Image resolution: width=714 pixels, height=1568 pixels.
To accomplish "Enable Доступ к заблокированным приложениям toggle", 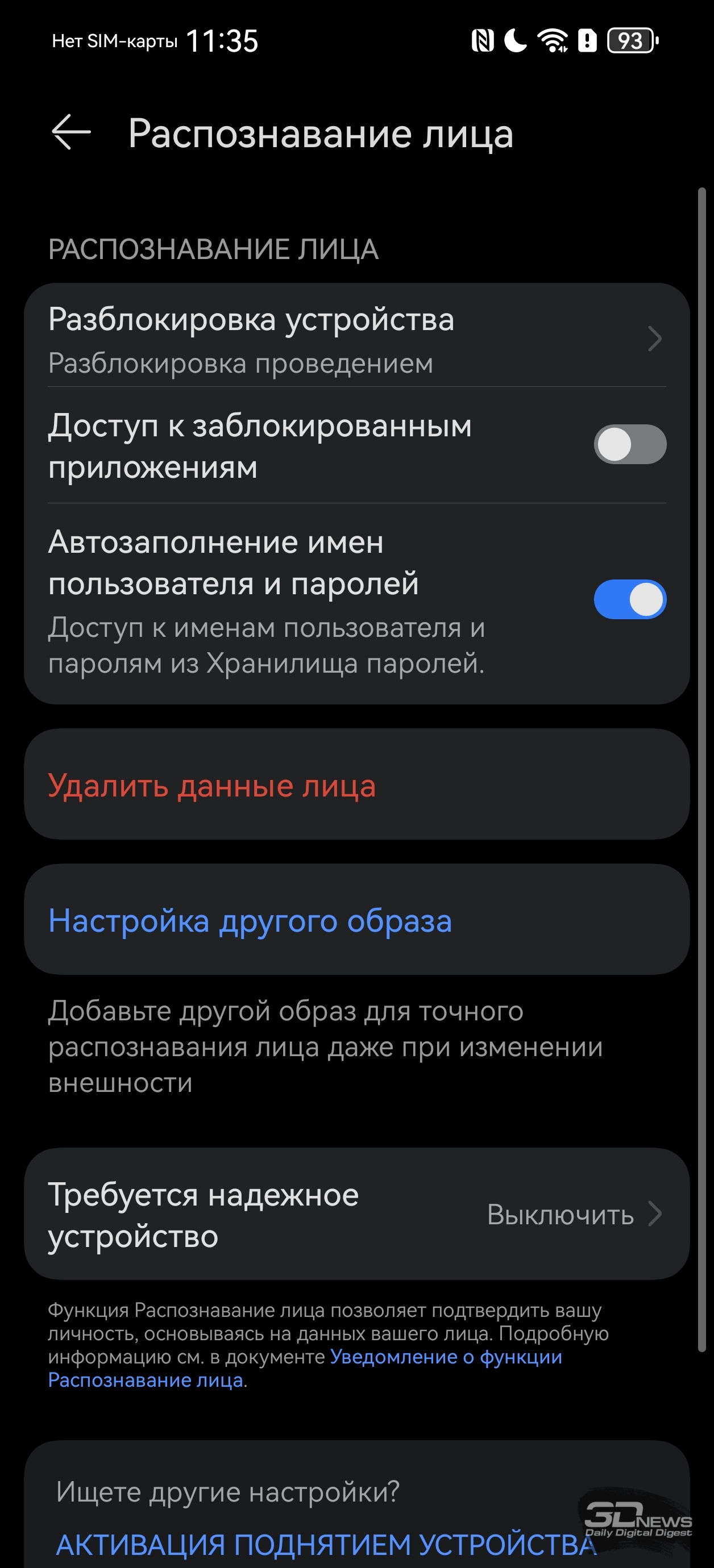I will (630, 444).
